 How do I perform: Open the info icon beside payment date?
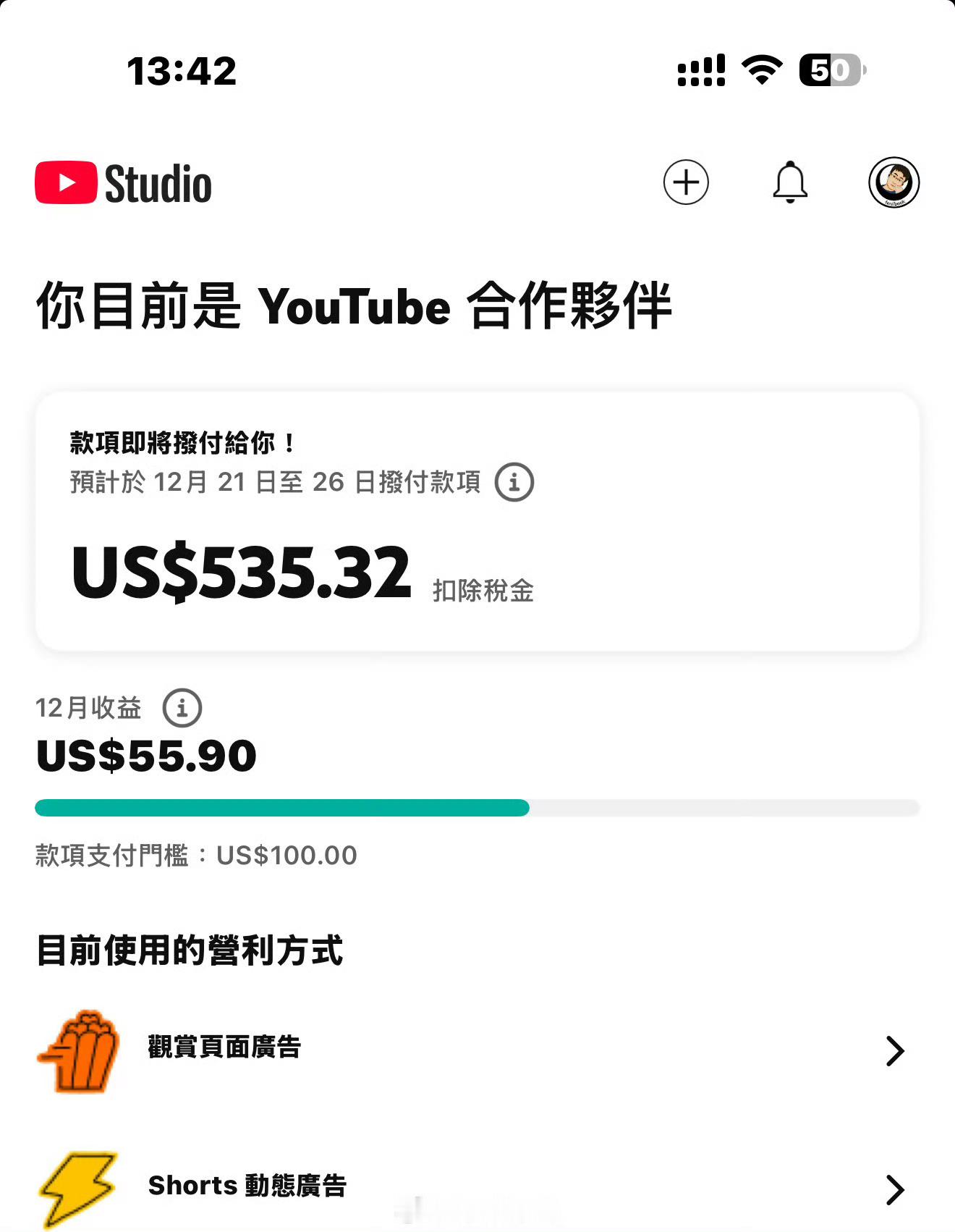click(516, 483)
